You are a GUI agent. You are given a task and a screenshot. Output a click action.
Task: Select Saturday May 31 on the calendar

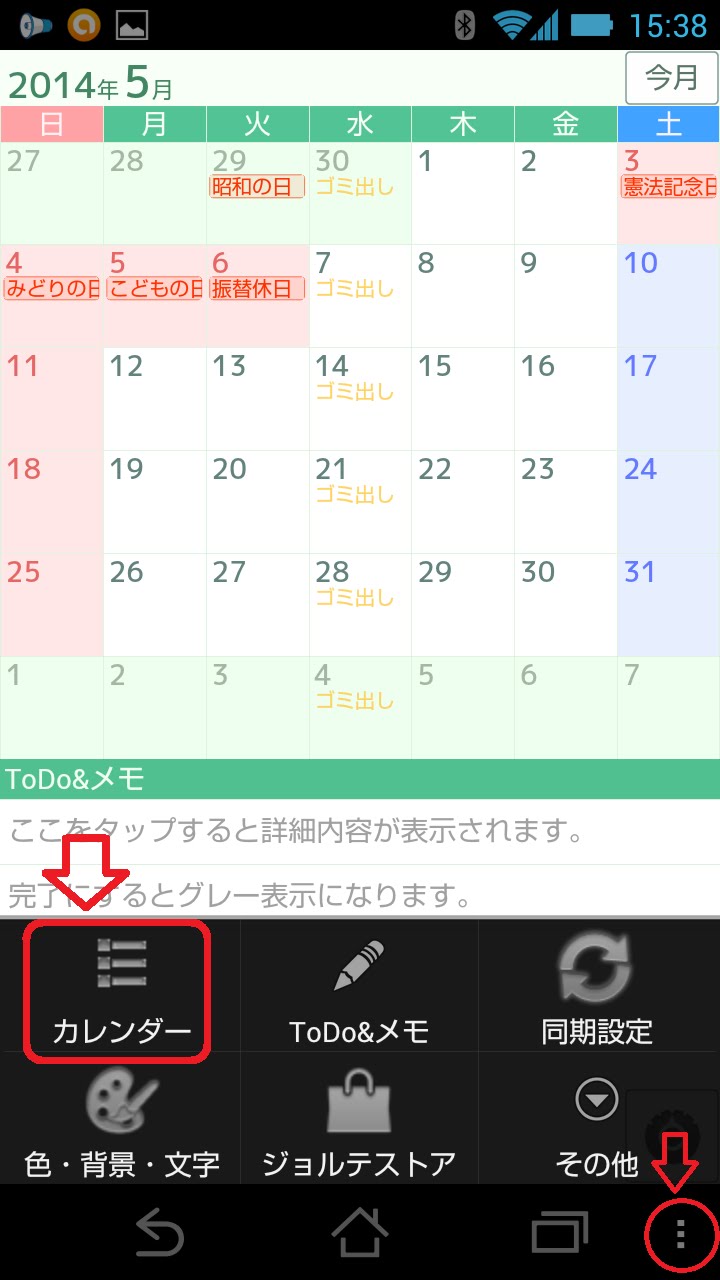click(668, 605)
